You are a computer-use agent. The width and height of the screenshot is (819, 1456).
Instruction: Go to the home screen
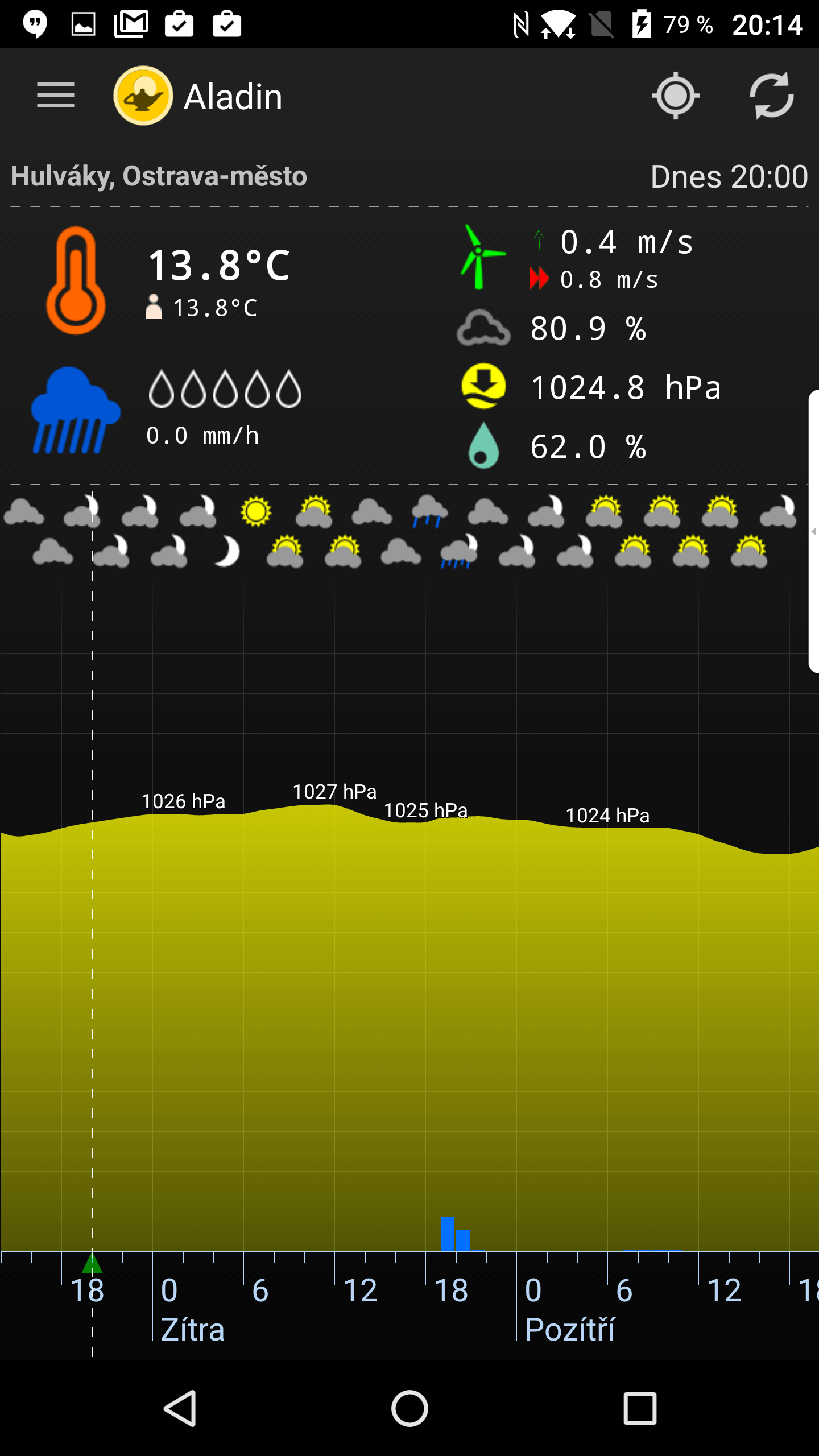click(x=409, y=1408)
